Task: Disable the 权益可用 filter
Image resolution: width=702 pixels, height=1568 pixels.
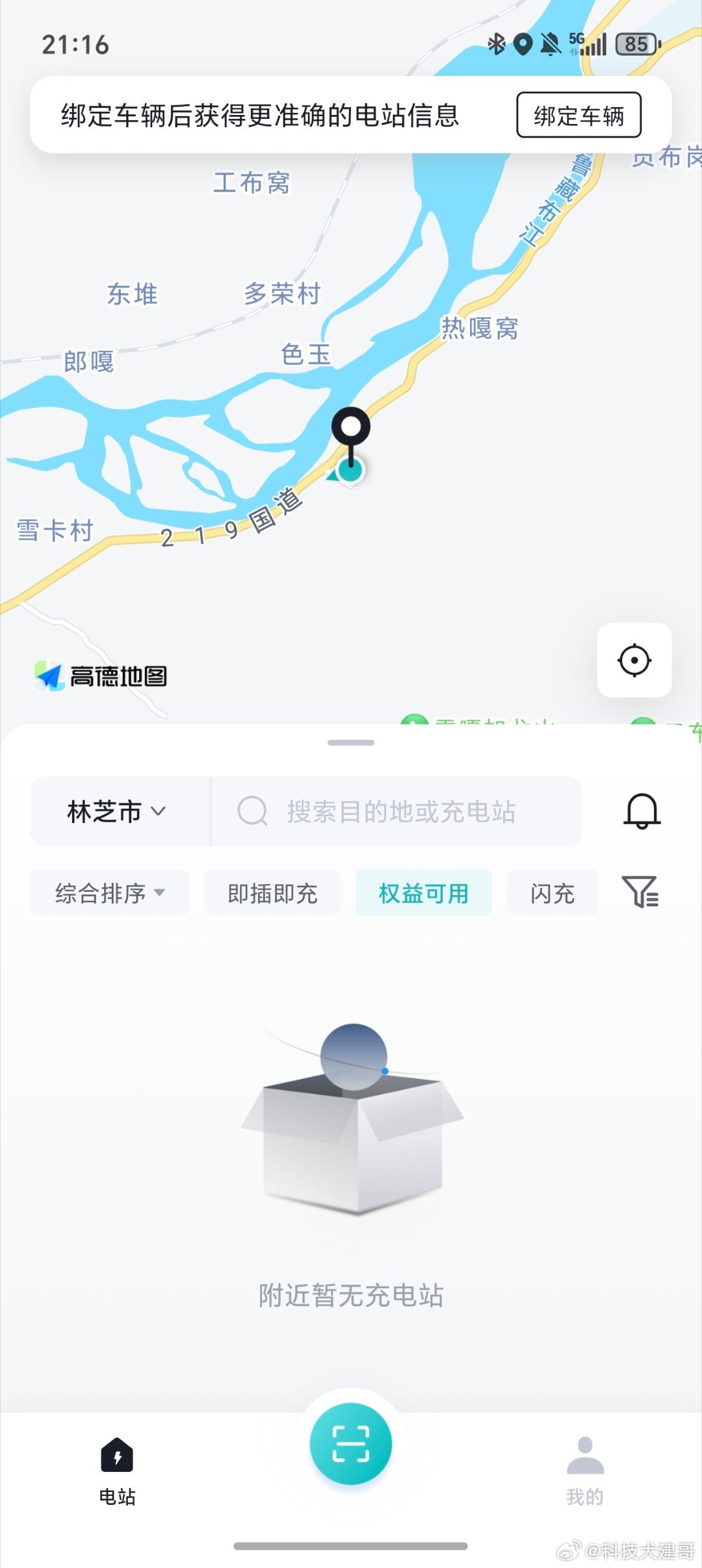Action: tap(423, 892)
